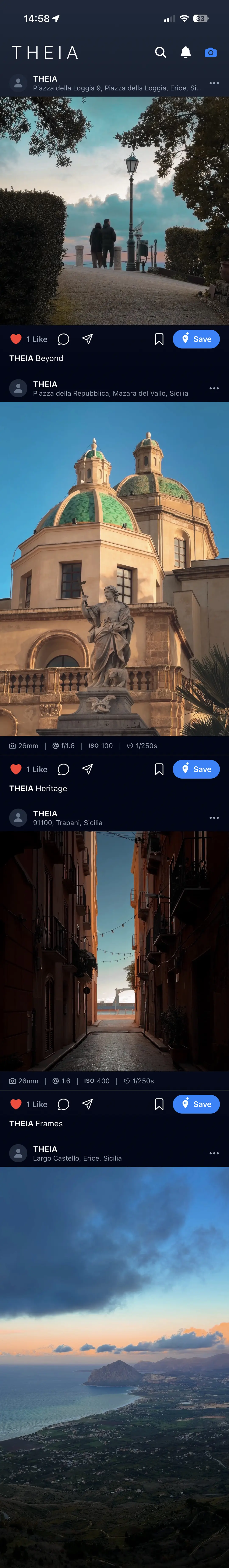The width and height of the screenshot is (229, 1568).
Task: Open search in the THEIA header
Action: 161,52
